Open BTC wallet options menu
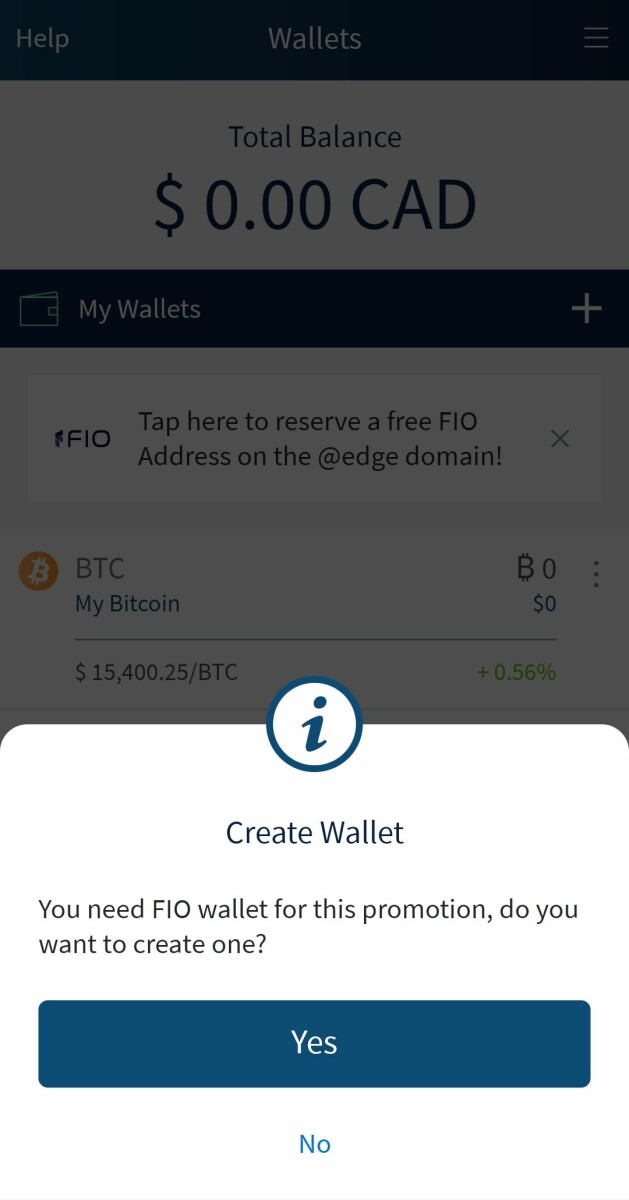The image size is (629, 1200). pyautogui.click(x=596, y=574)
